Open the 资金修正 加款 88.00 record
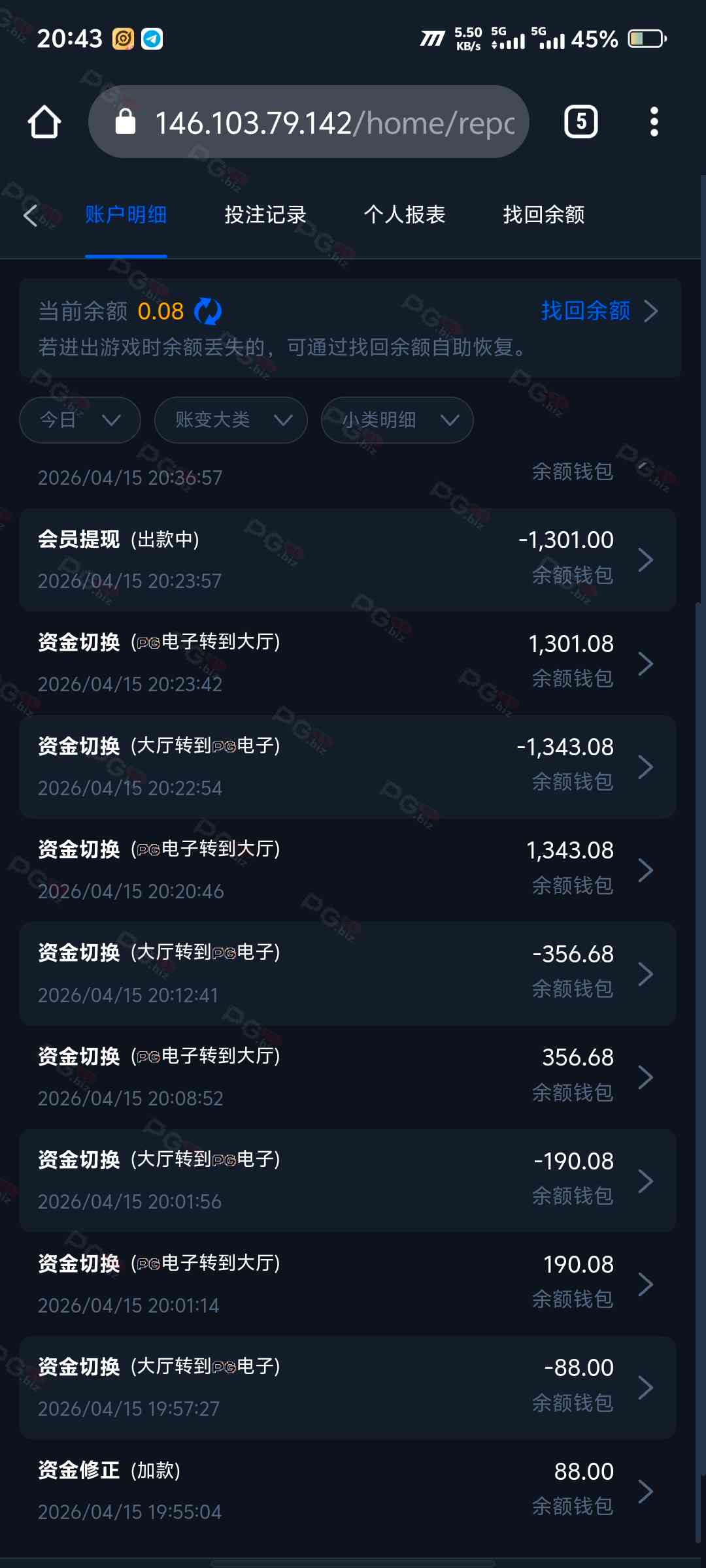Screen dimensions: 706x1568 point(348,1492)
